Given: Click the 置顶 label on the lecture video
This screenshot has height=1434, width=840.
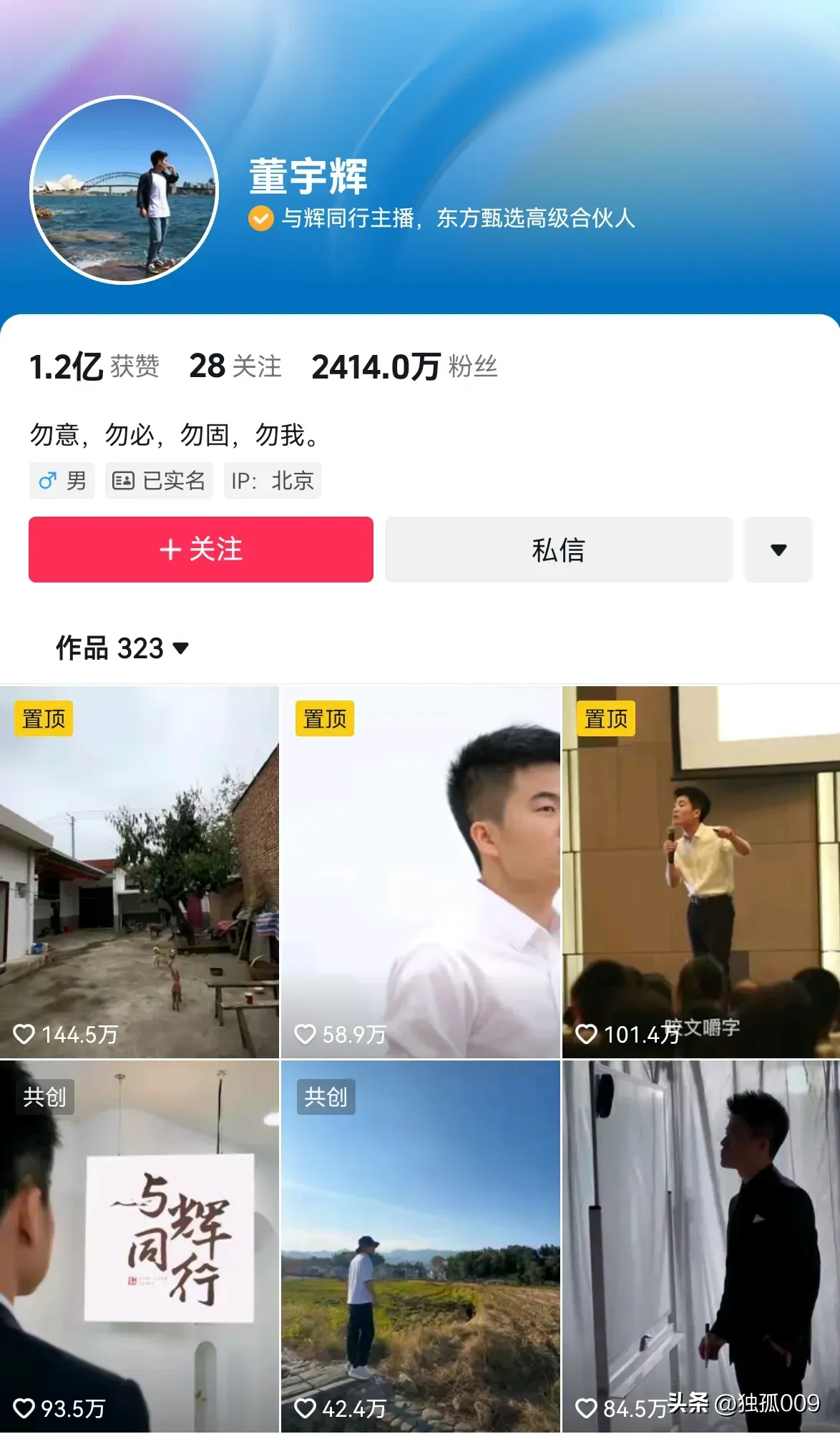Looking at the screenshot, I should click(x=605, y=718).
